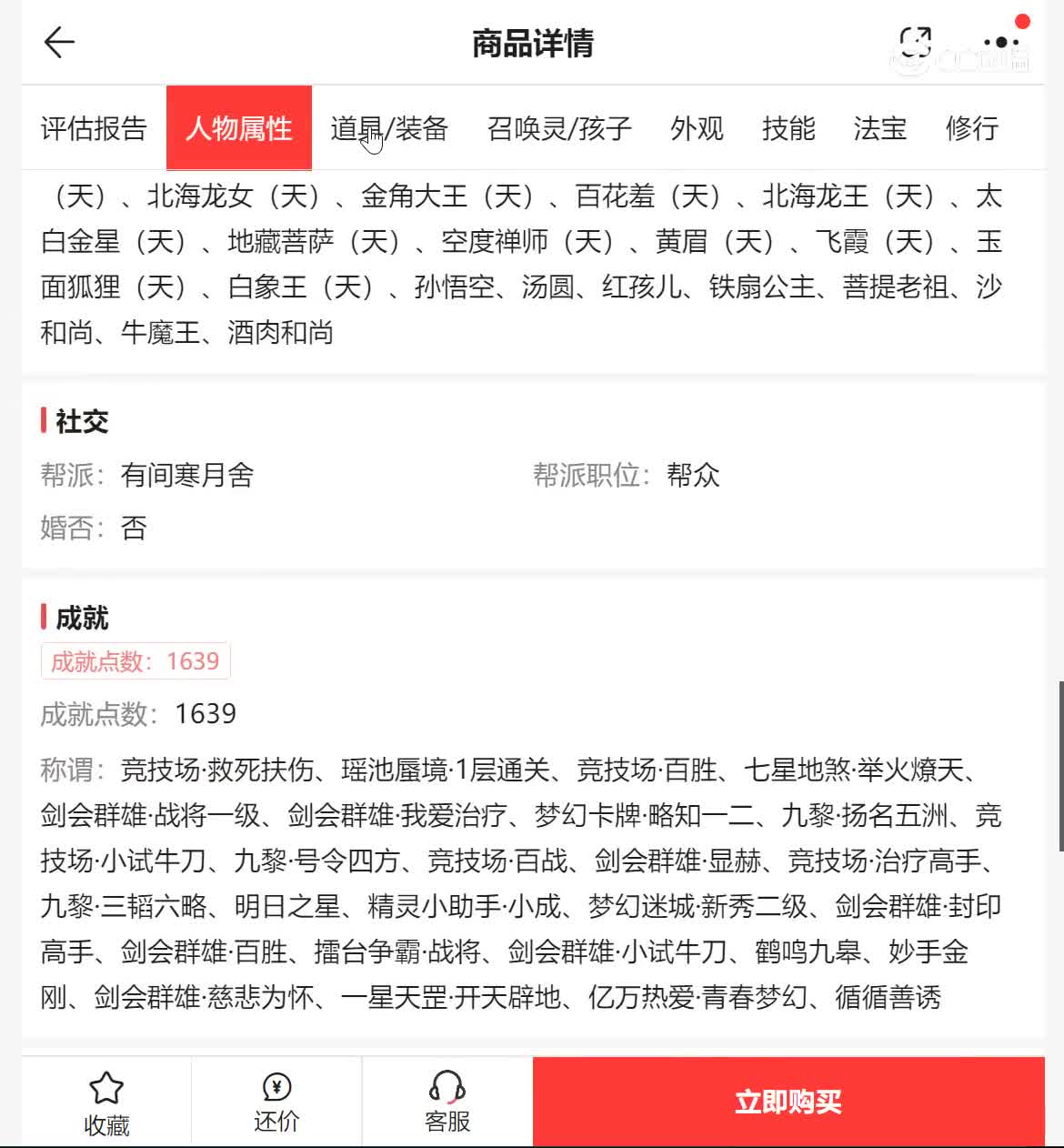Tap the back arrow to exit product details
The image size is (1064, 1148).
(58, 43)
